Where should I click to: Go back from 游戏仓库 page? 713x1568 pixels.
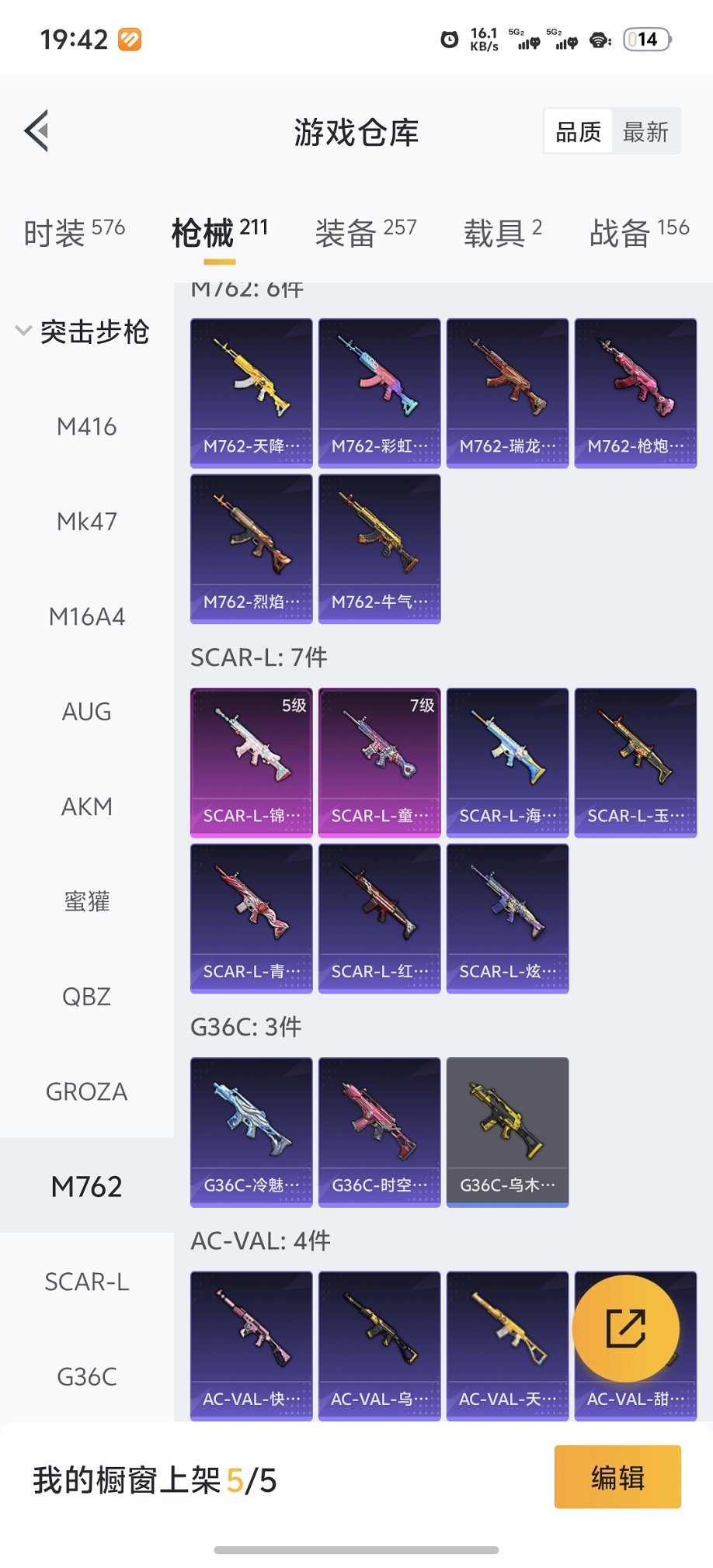(37, 130)
